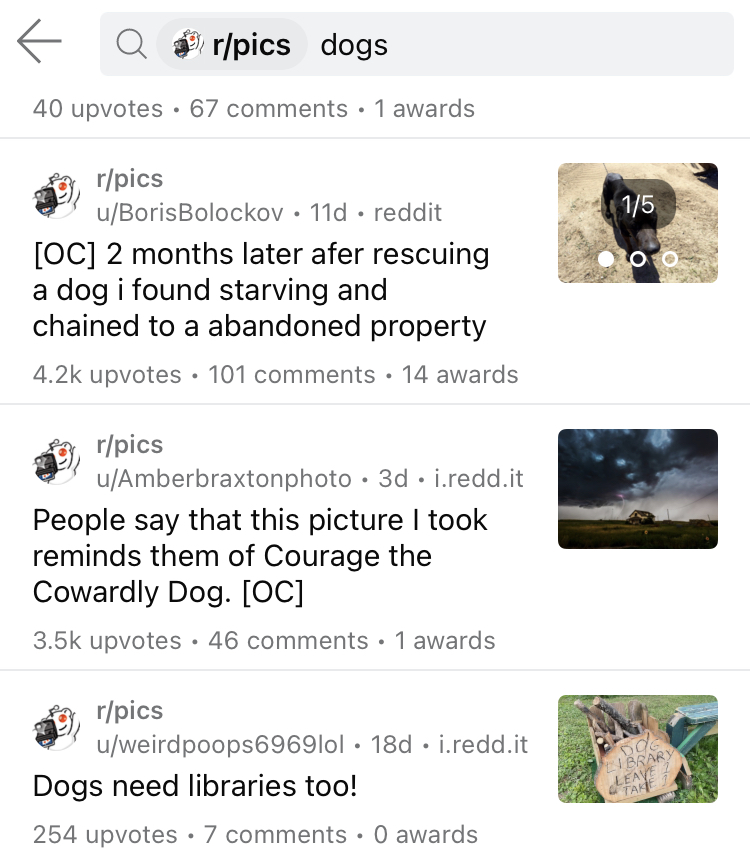
Task: Open the Dogs need libraries too post
Action: pos(195,786)
